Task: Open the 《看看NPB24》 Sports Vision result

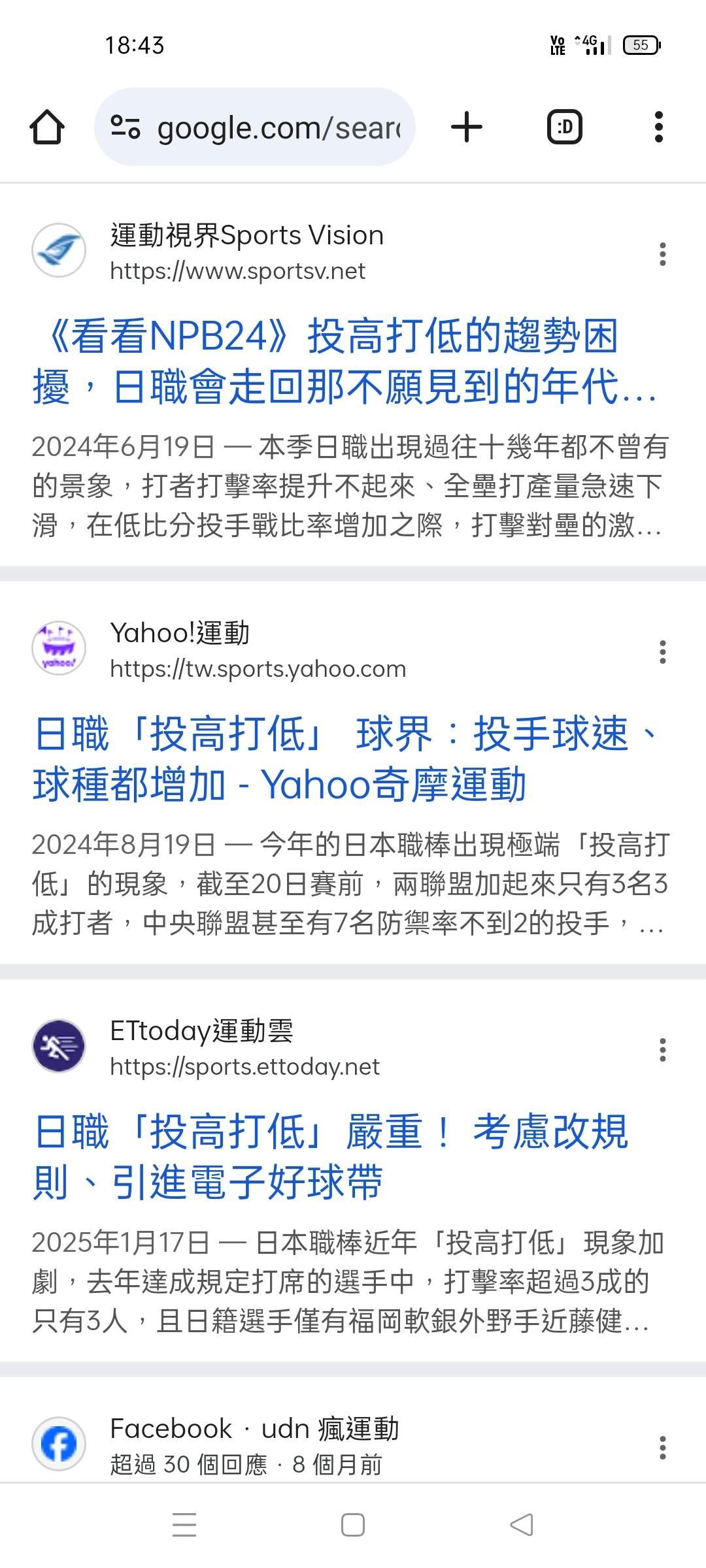Action: 345,361
